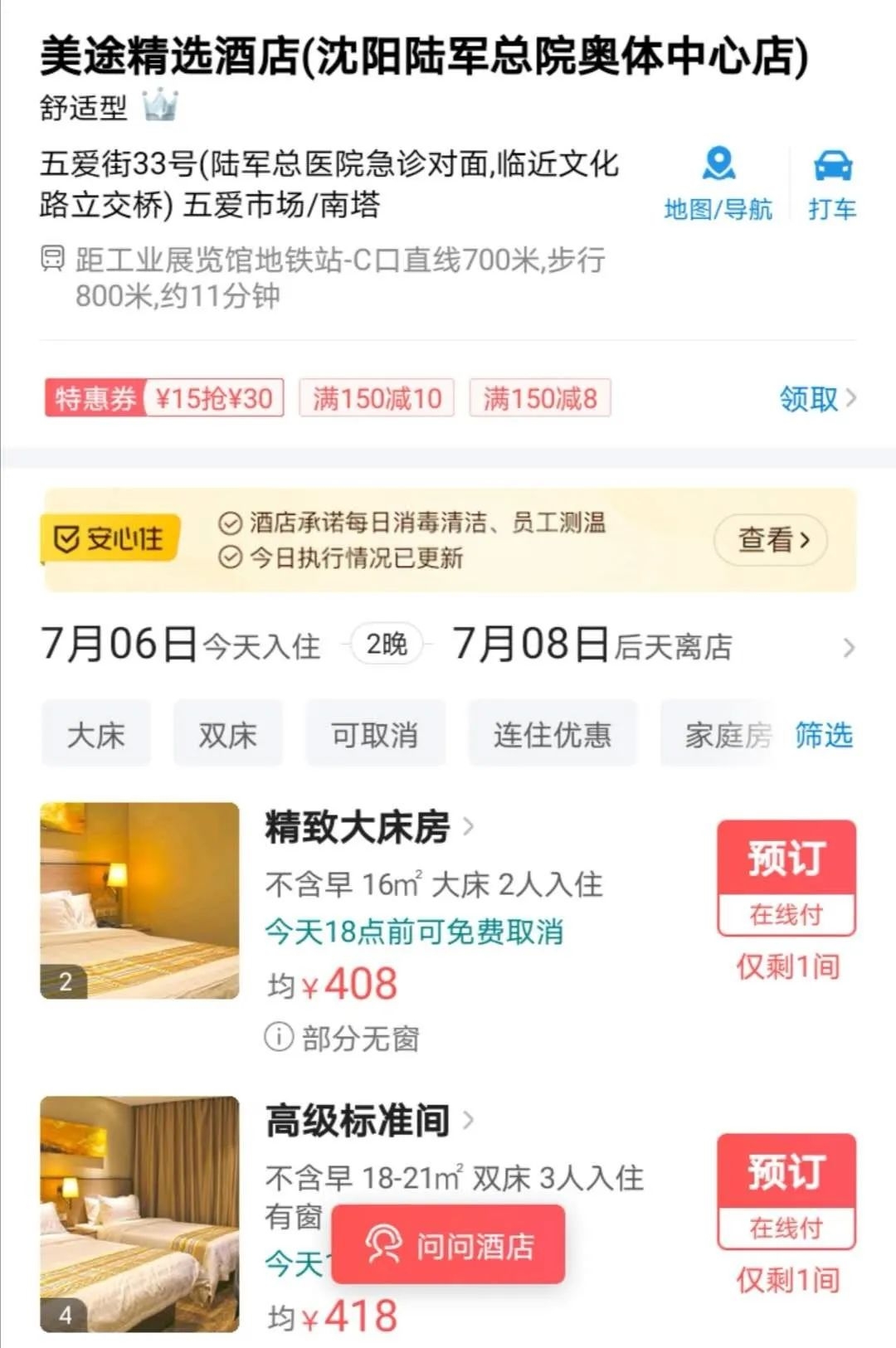896x1348 pixels.
Task: View photos of 高级标准间
Action: click(139, 1214)
